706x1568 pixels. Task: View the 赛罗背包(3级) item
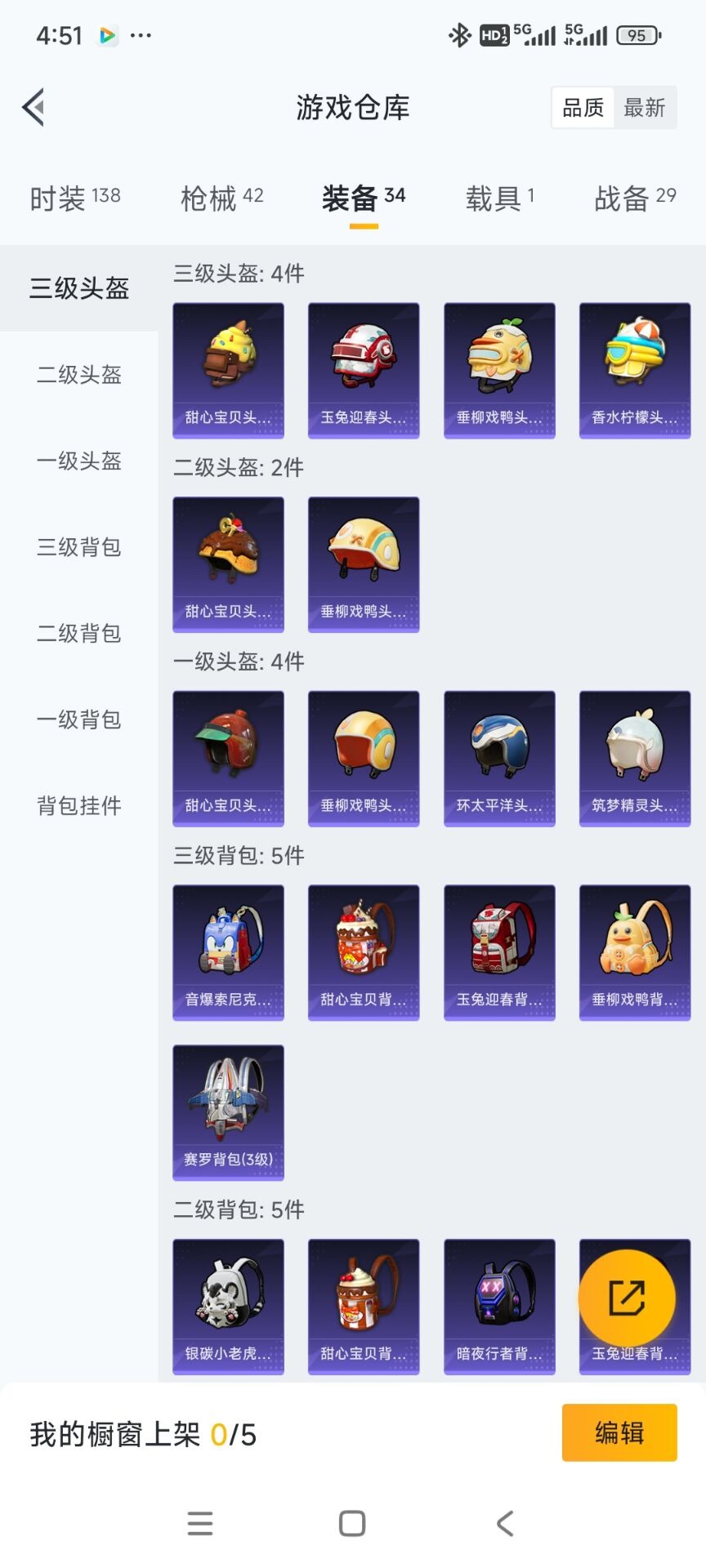228,1111
